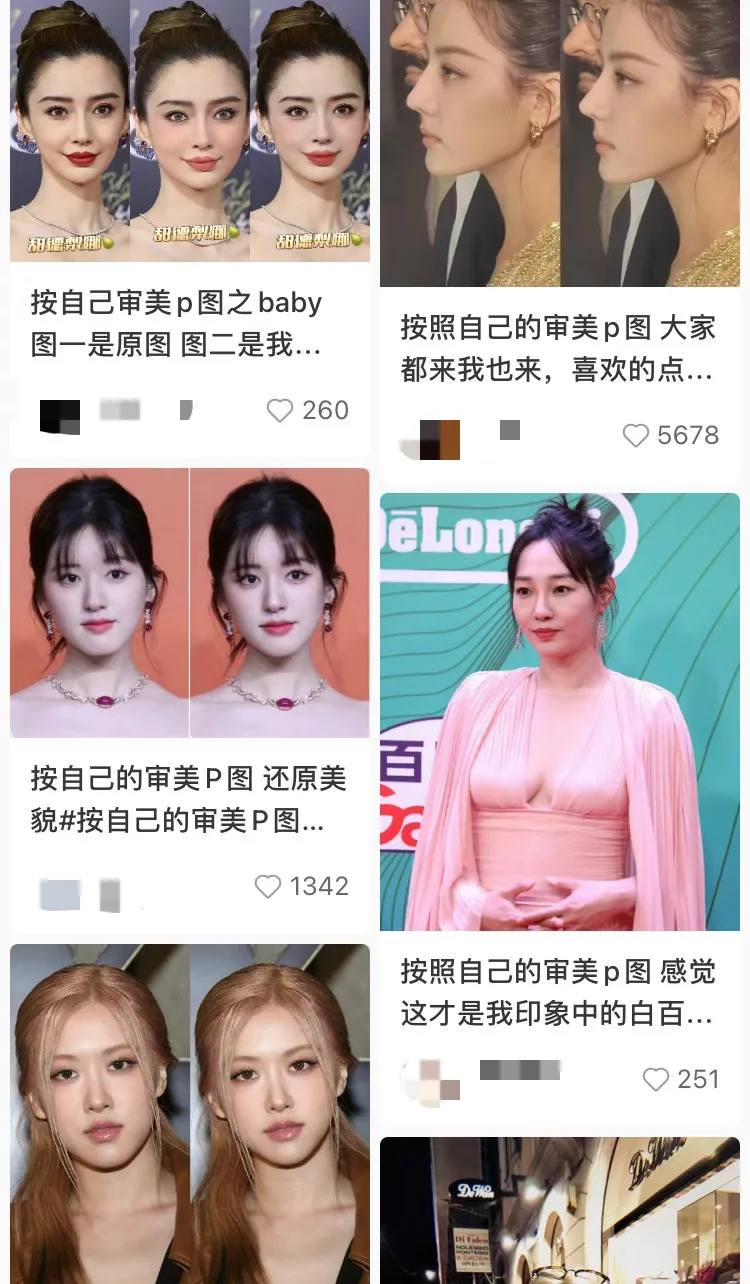The height and width of the screenshot is (1284, 750).
Task: Like the post with 1342 likes
Action: coord(268,887)
